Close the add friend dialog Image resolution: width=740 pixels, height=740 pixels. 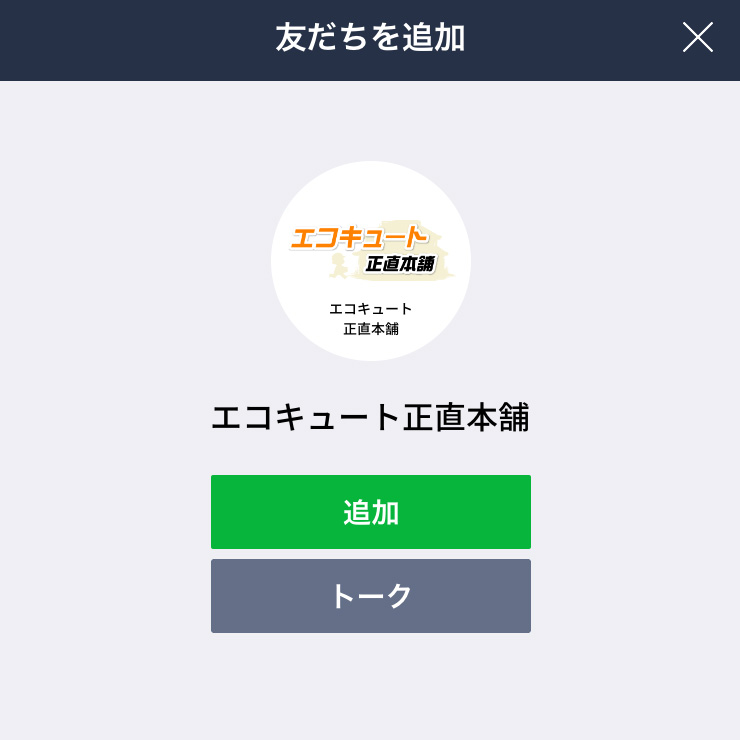(x=697, y=38)
